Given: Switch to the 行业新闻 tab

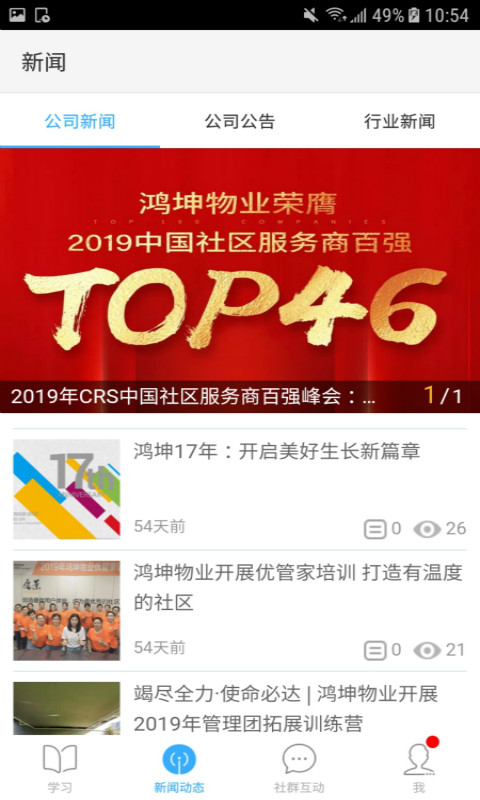Looking at the screenshot, I should [399, 121].
